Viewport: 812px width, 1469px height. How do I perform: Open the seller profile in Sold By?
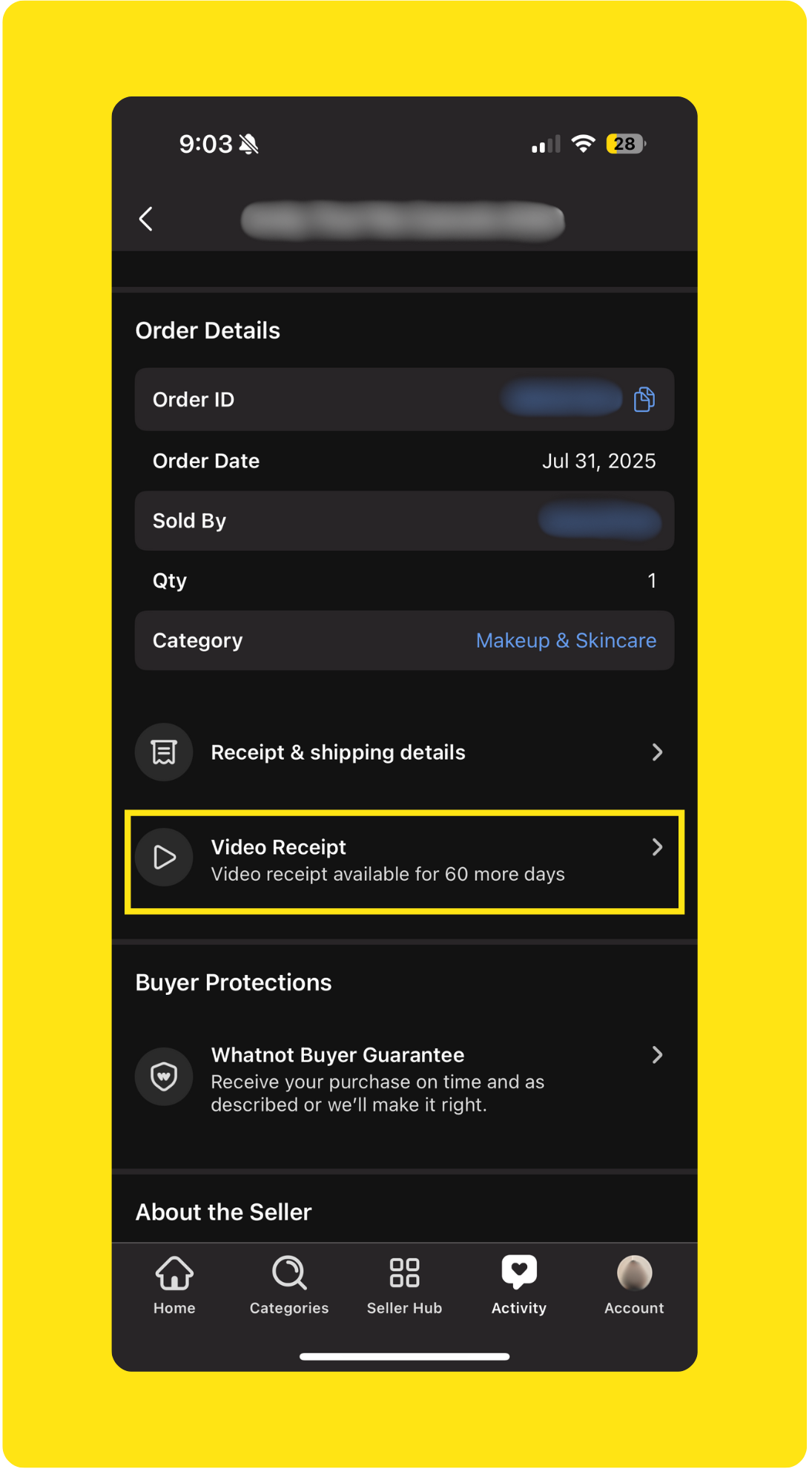tap(599, 521)
